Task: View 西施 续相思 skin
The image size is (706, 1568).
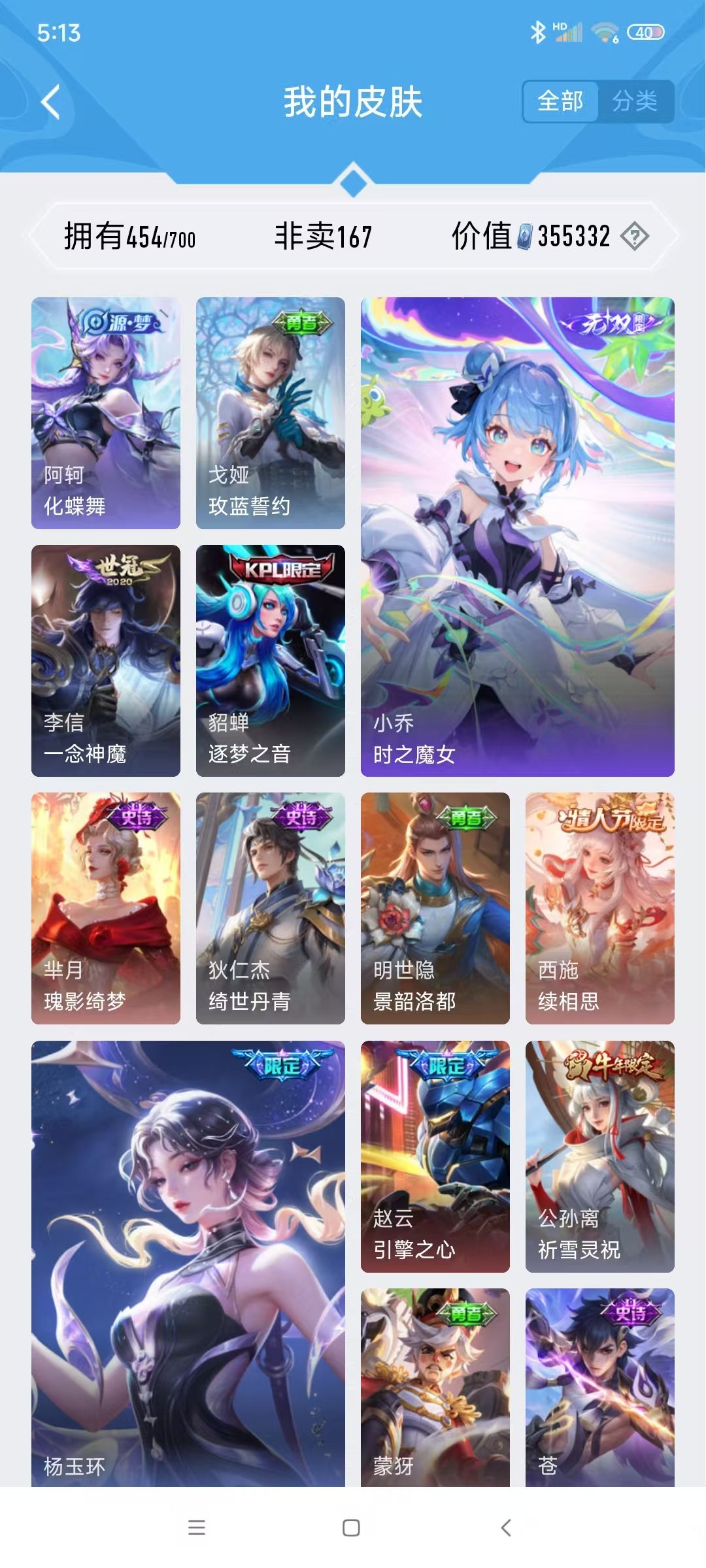Action: click(599, 908)
